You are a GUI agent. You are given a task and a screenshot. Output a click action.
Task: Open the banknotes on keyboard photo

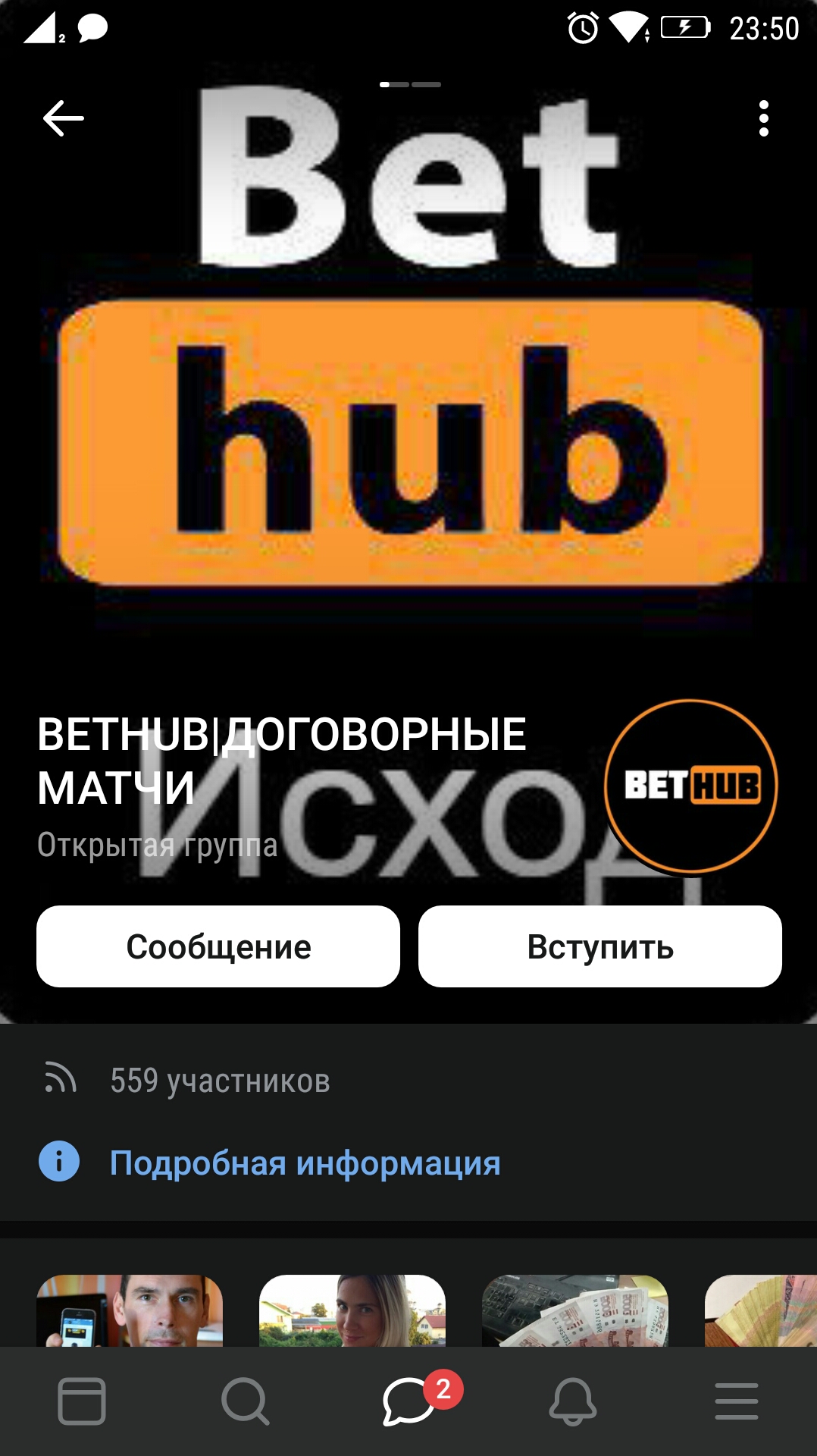pyautogui.click(x=575, y=1310)
